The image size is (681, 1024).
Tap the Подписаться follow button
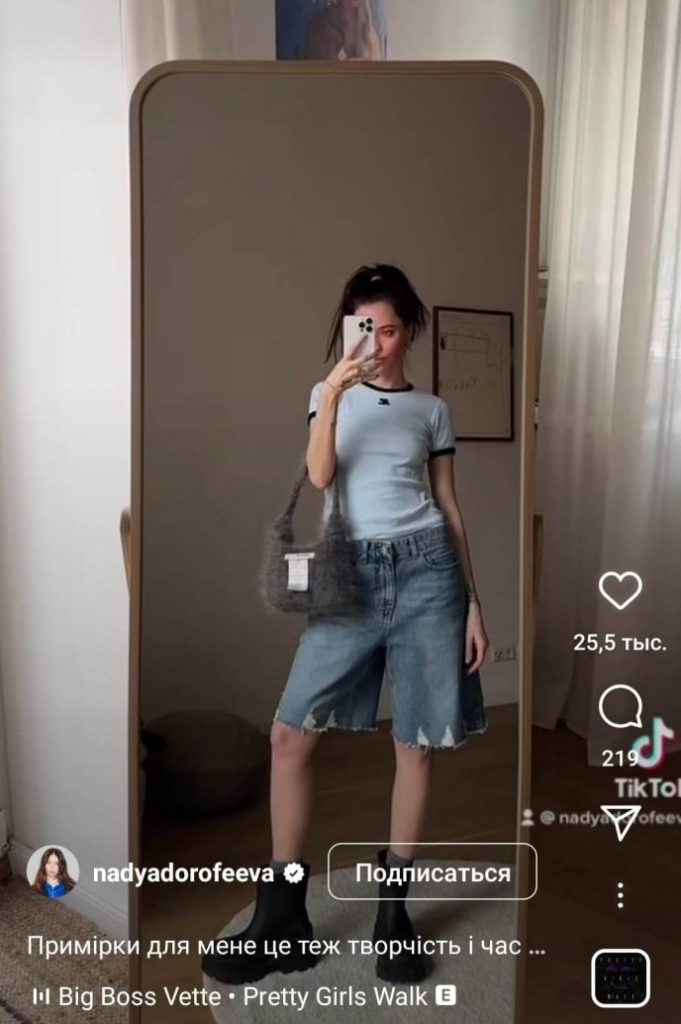pyautogui.click(x=432, y=873)
